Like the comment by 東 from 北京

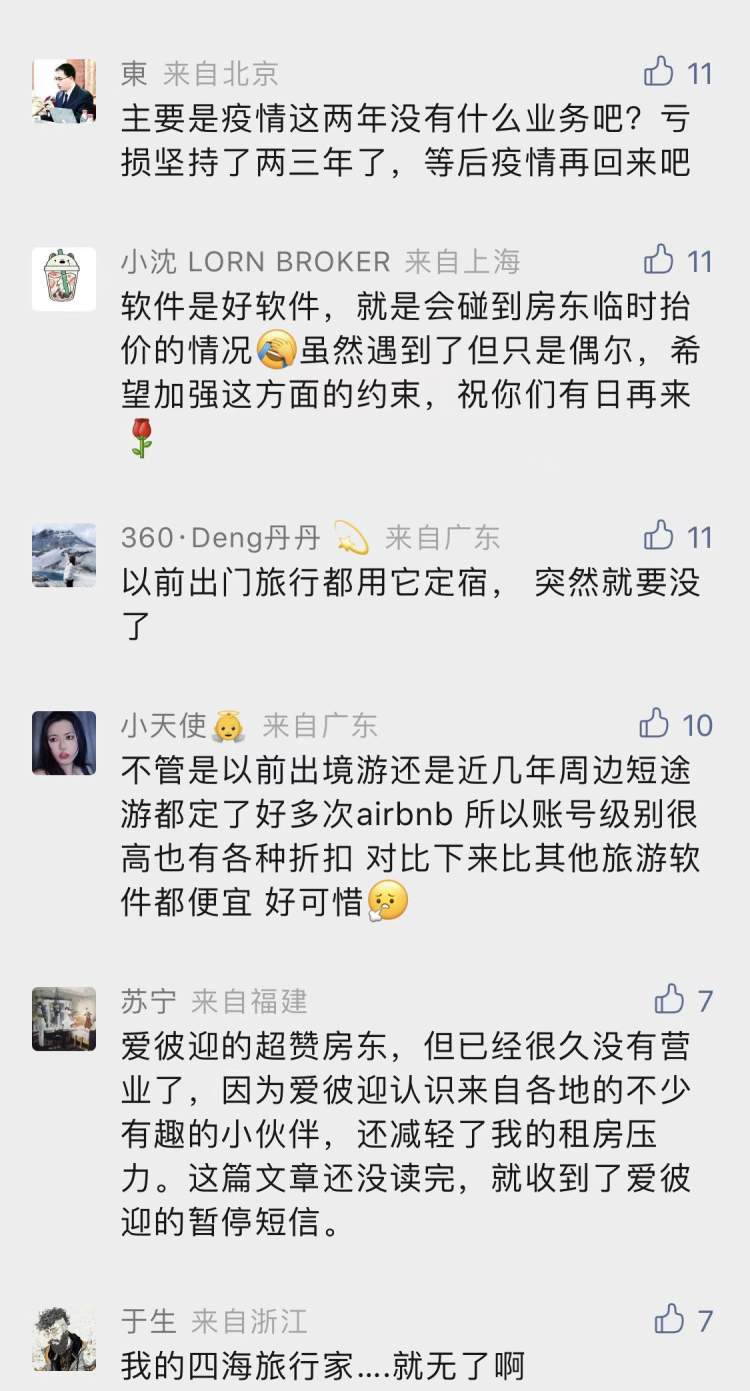click(x=659, y=72)
